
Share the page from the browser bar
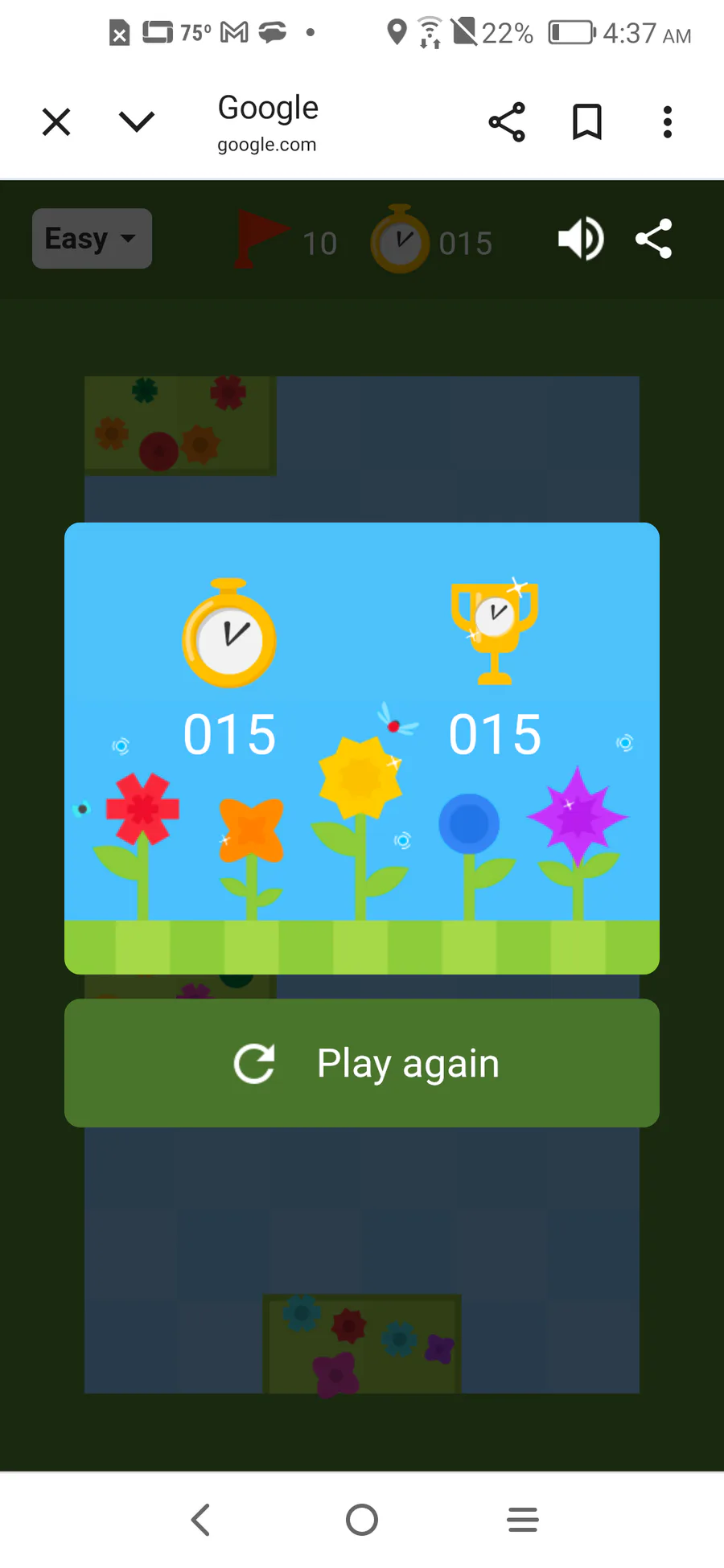click(x=507, y=122)
